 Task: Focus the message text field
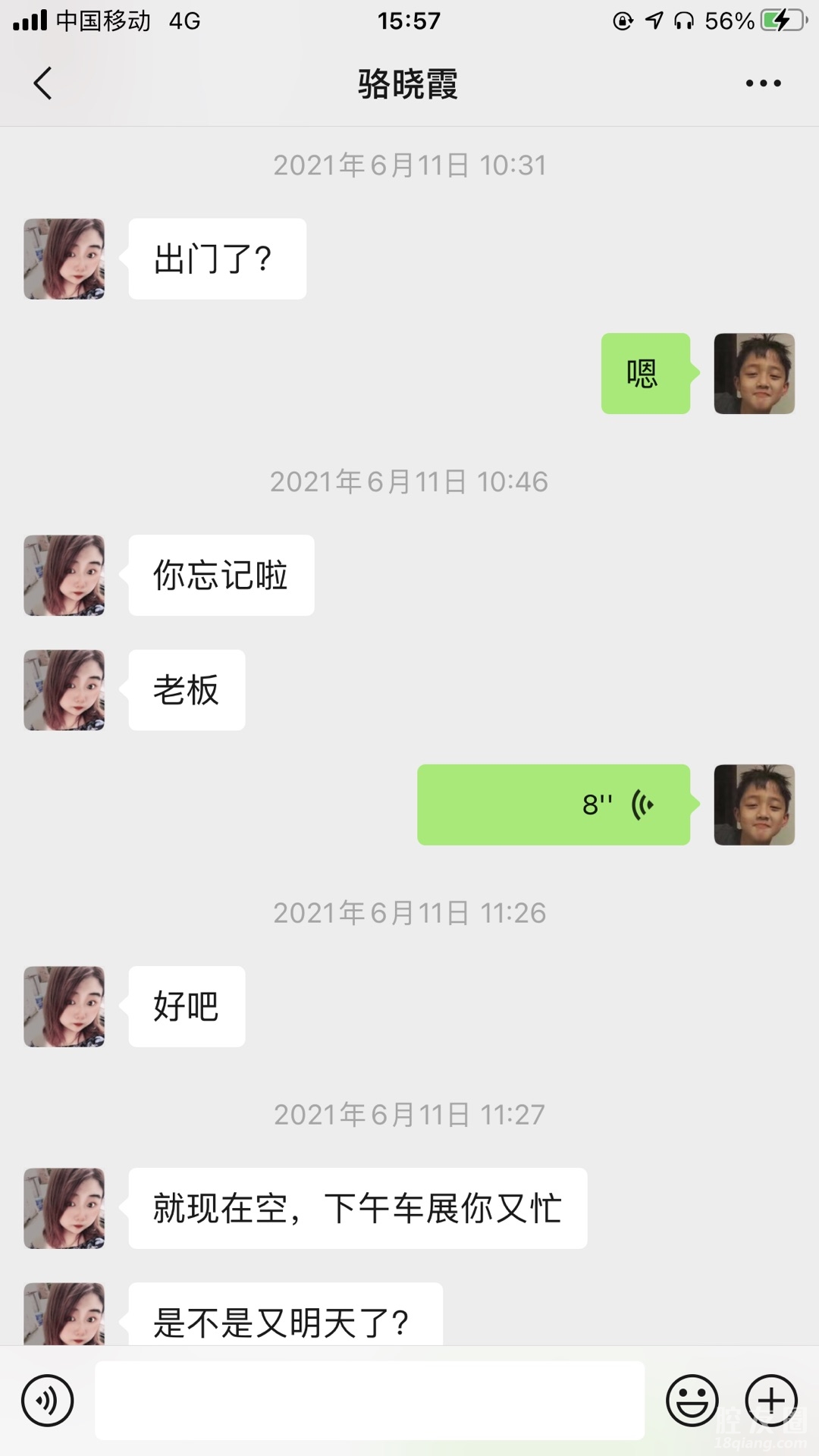(369, 1401)
